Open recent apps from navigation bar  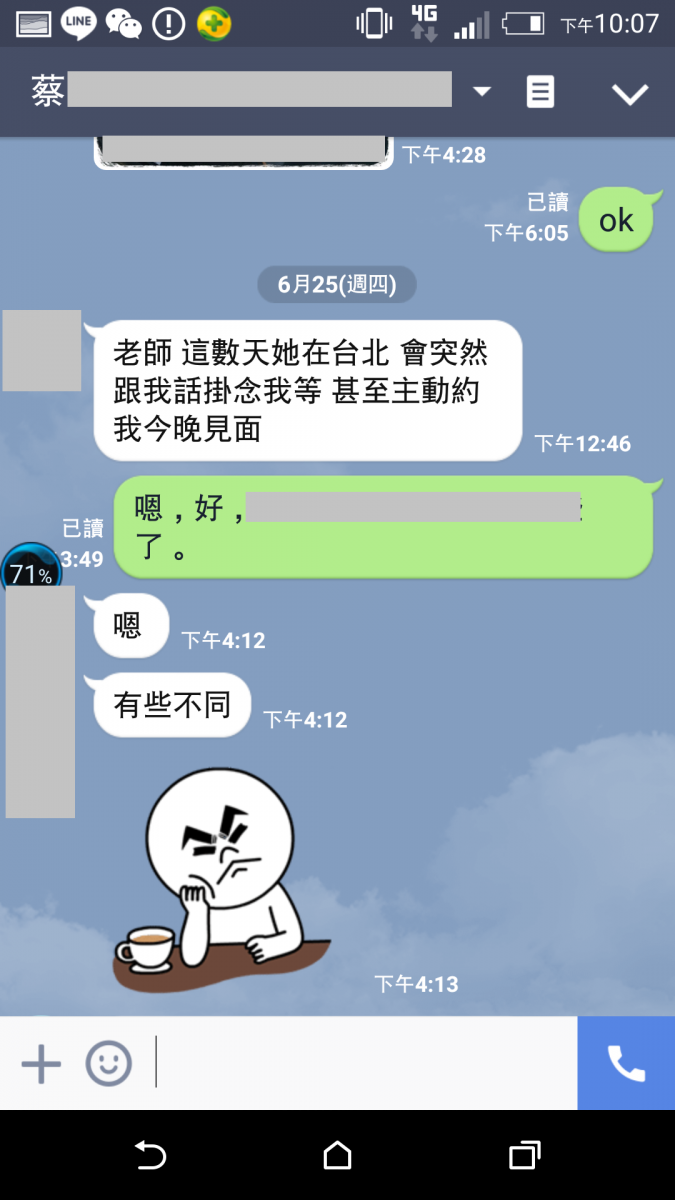pyautogui.click(x=524, y=1155)
